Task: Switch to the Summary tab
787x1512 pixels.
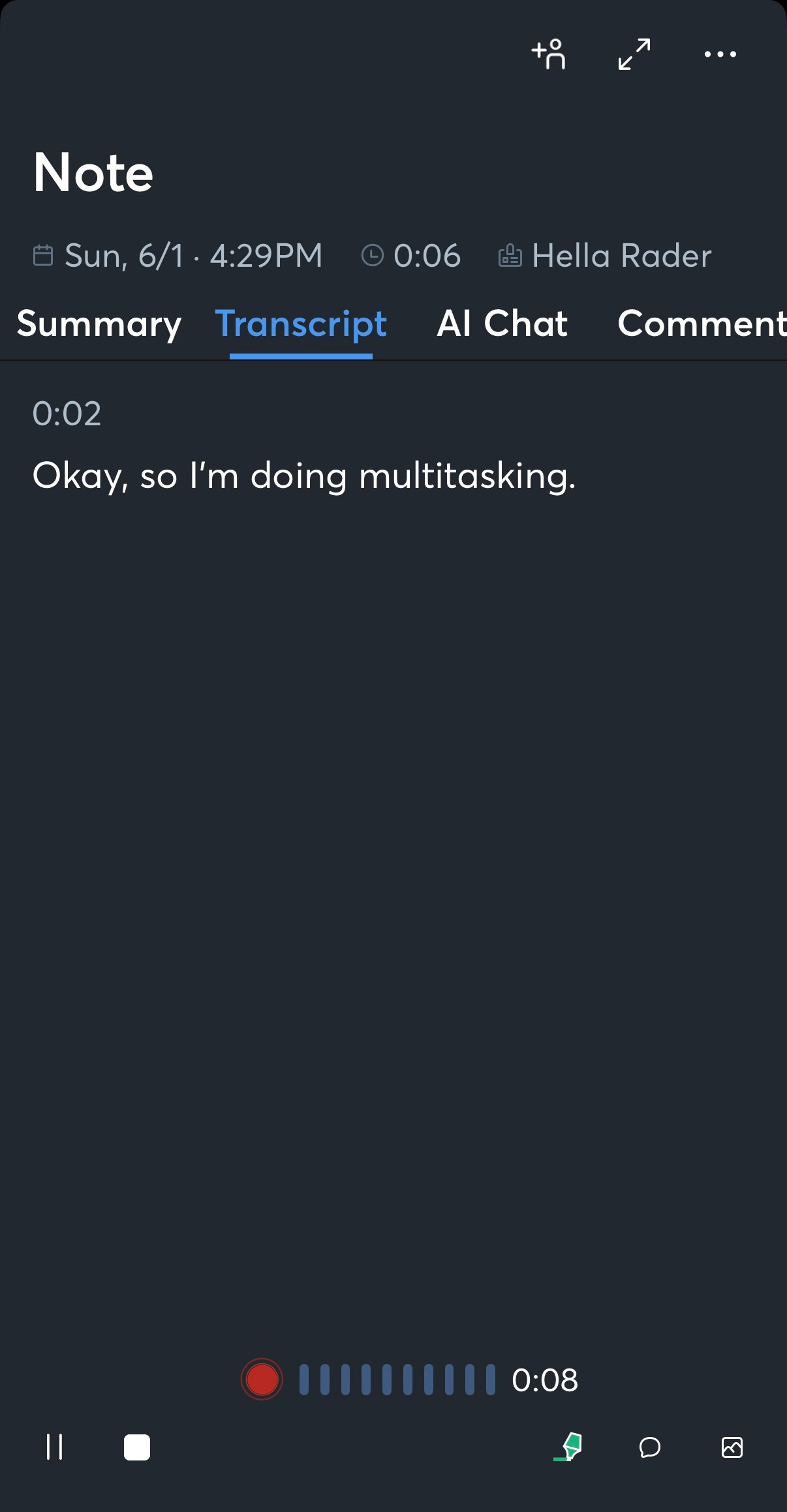Action: (x=99, y=324)
